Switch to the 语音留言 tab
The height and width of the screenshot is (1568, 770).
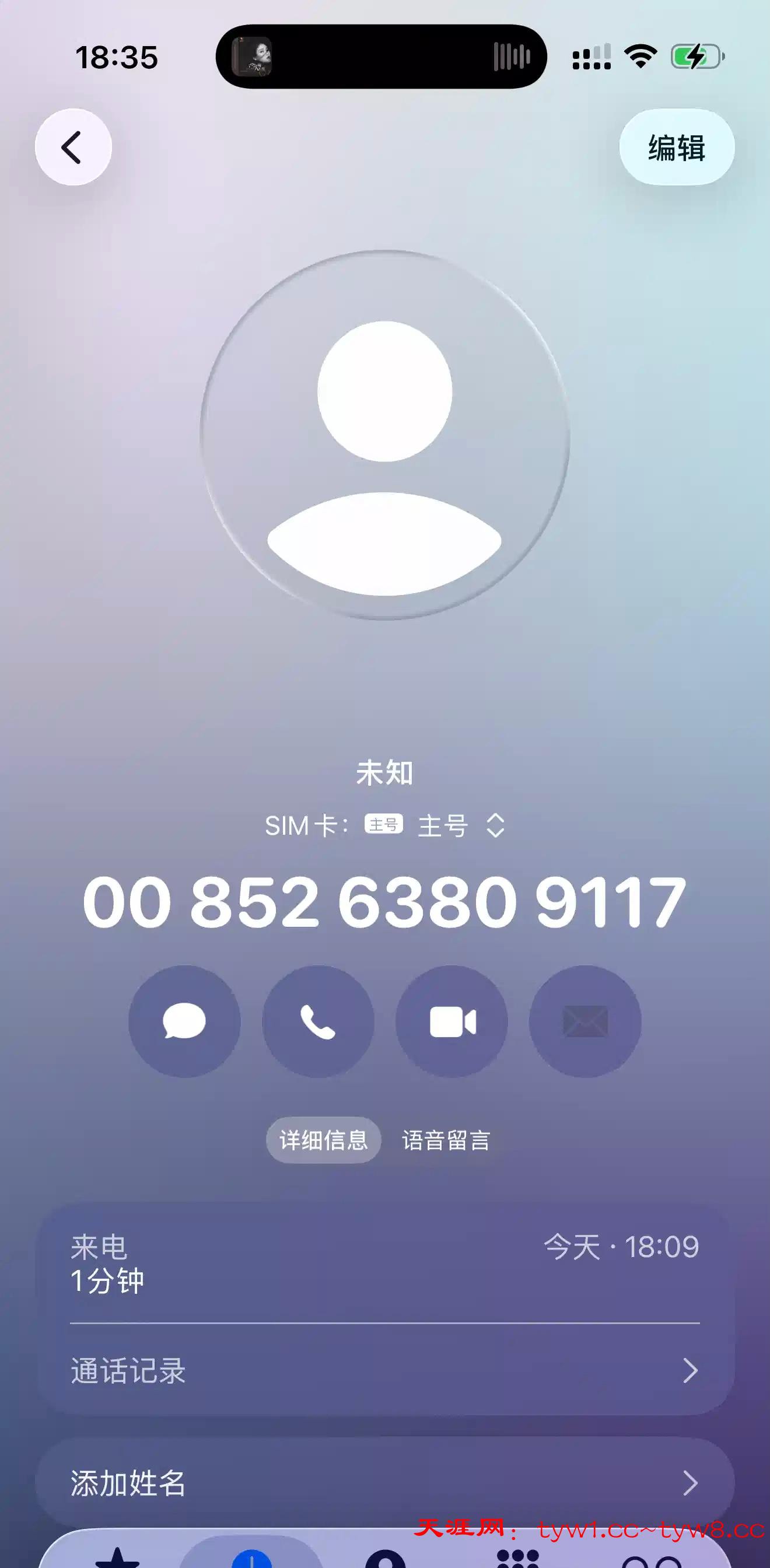click(x=446, y=1139)
